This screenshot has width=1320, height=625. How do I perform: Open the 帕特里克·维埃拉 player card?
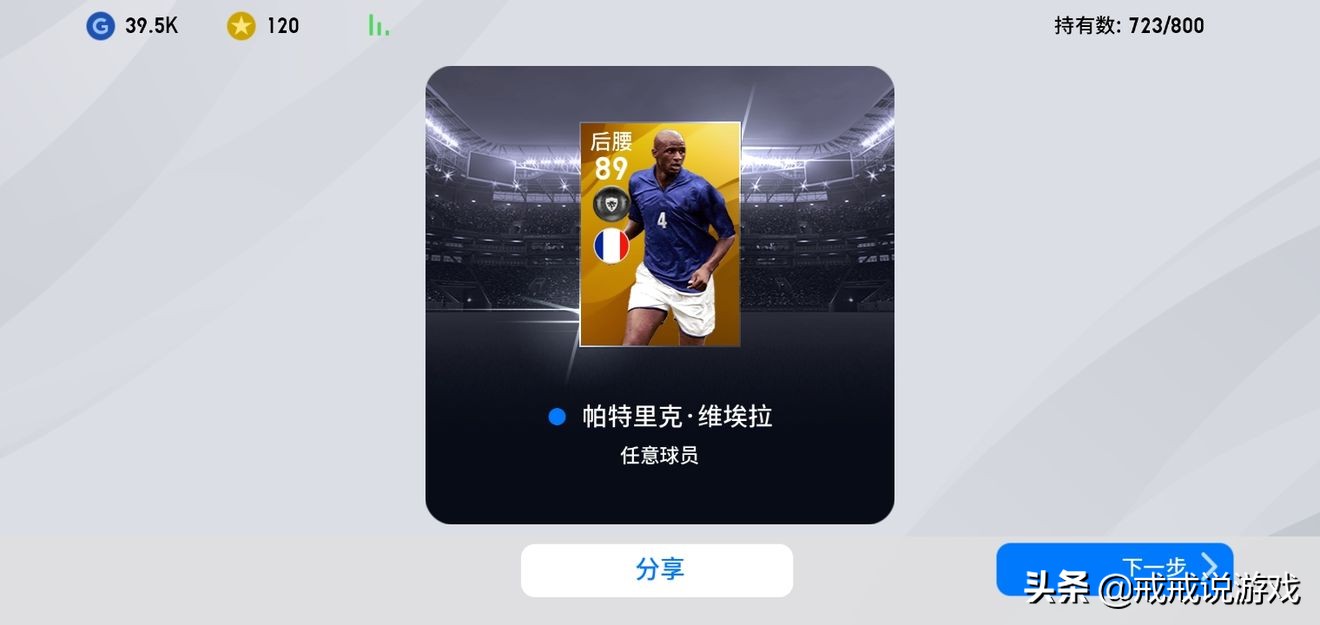tap(660, 234)
